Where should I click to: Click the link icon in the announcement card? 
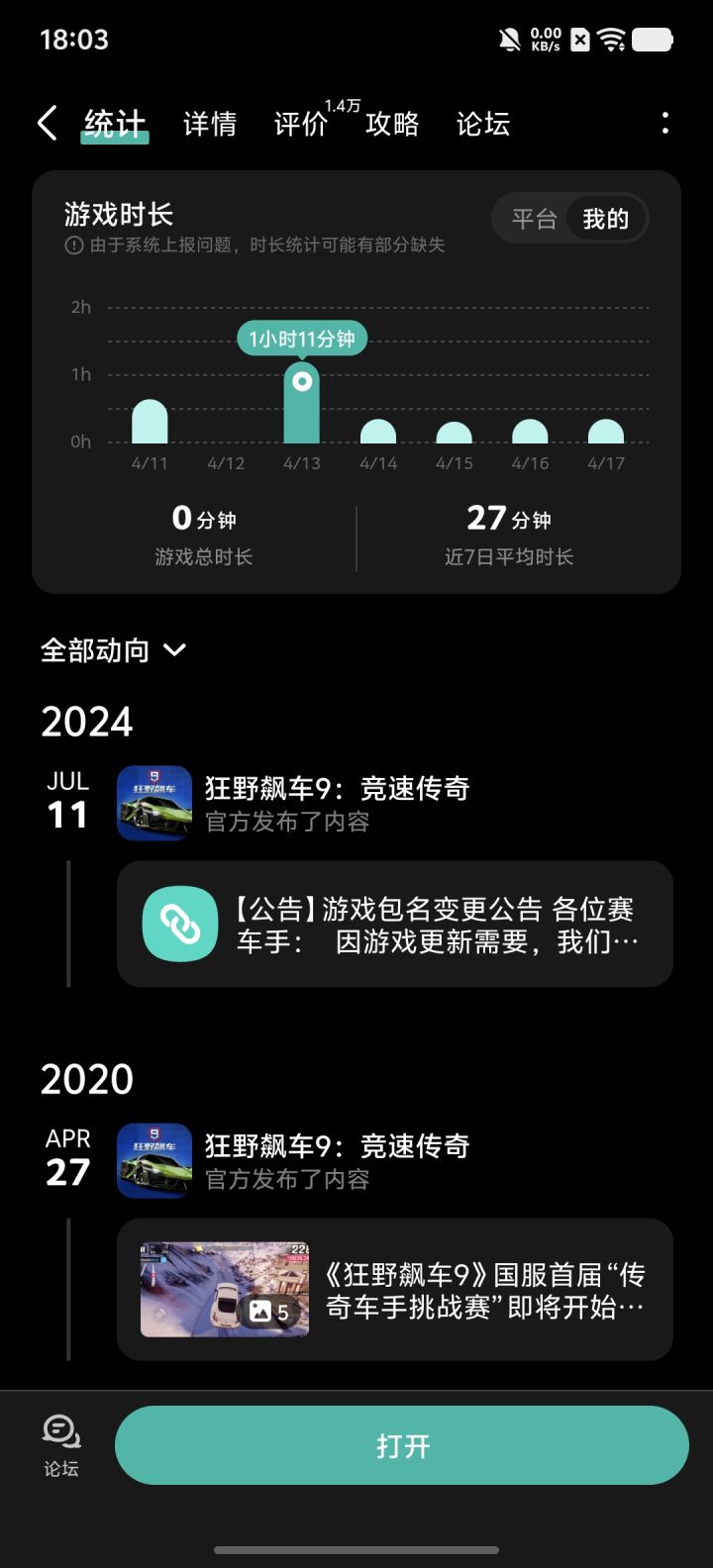click(x=179, y=923)
